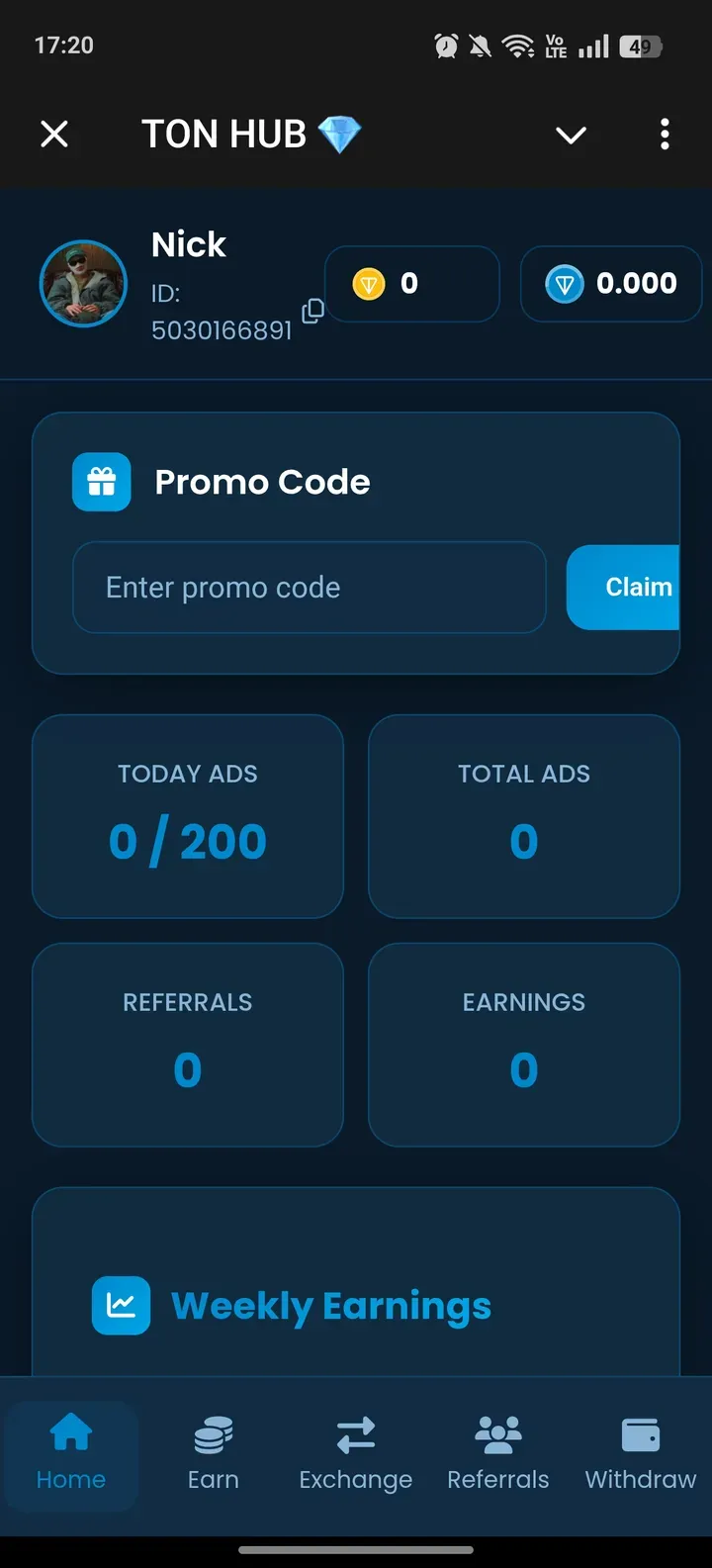Expand the chevron dropdown in header
Image resolution: width=712 pixels, height=1568 pixels.
pyautogui.click(x=571, y=135)
